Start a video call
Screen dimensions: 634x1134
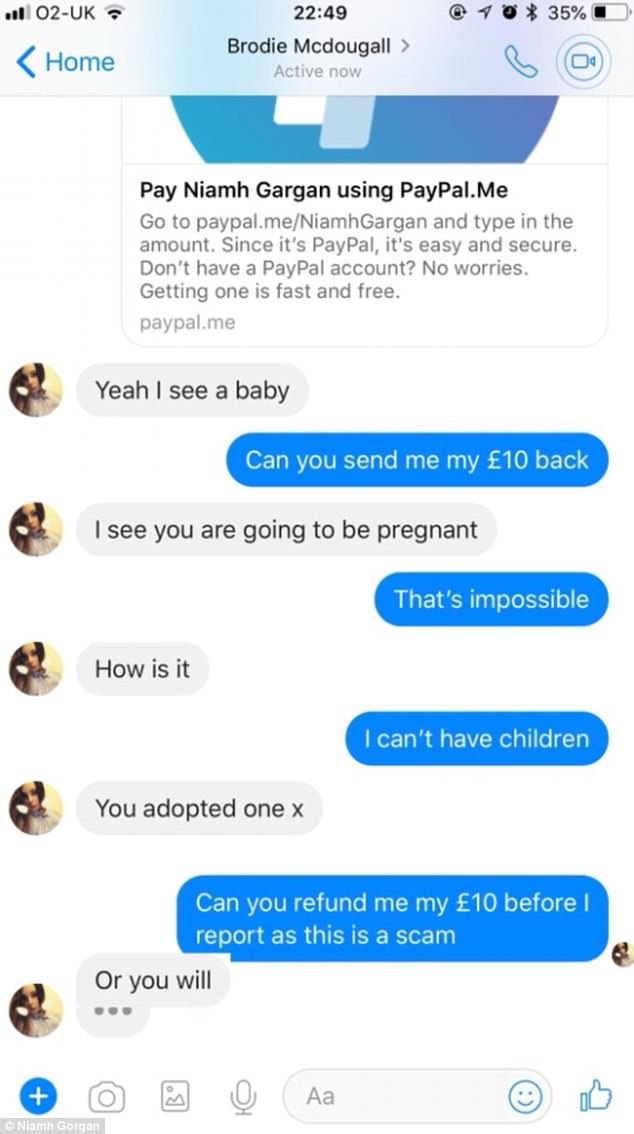tap(581, 63)
